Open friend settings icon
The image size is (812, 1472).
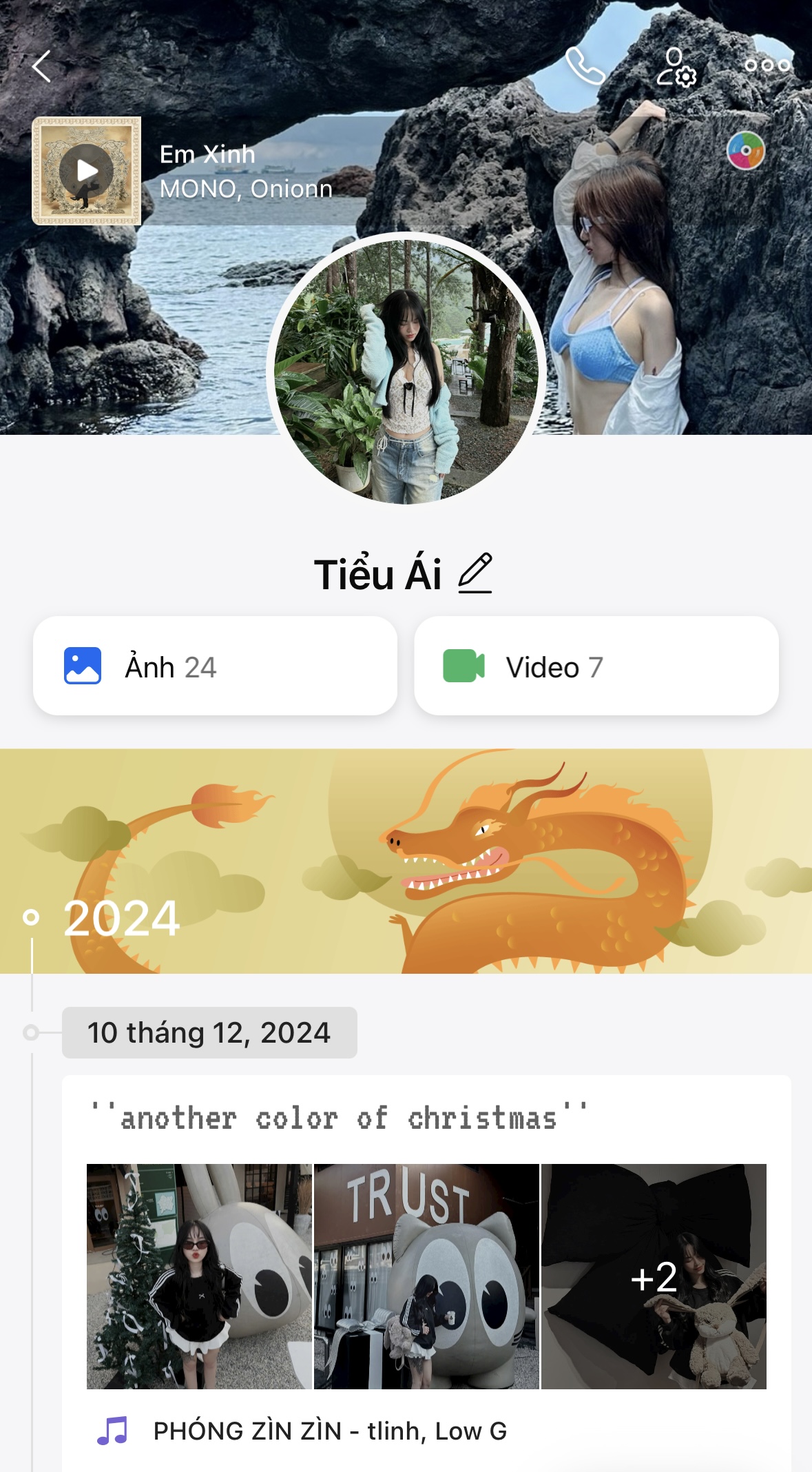pos(676,67)
